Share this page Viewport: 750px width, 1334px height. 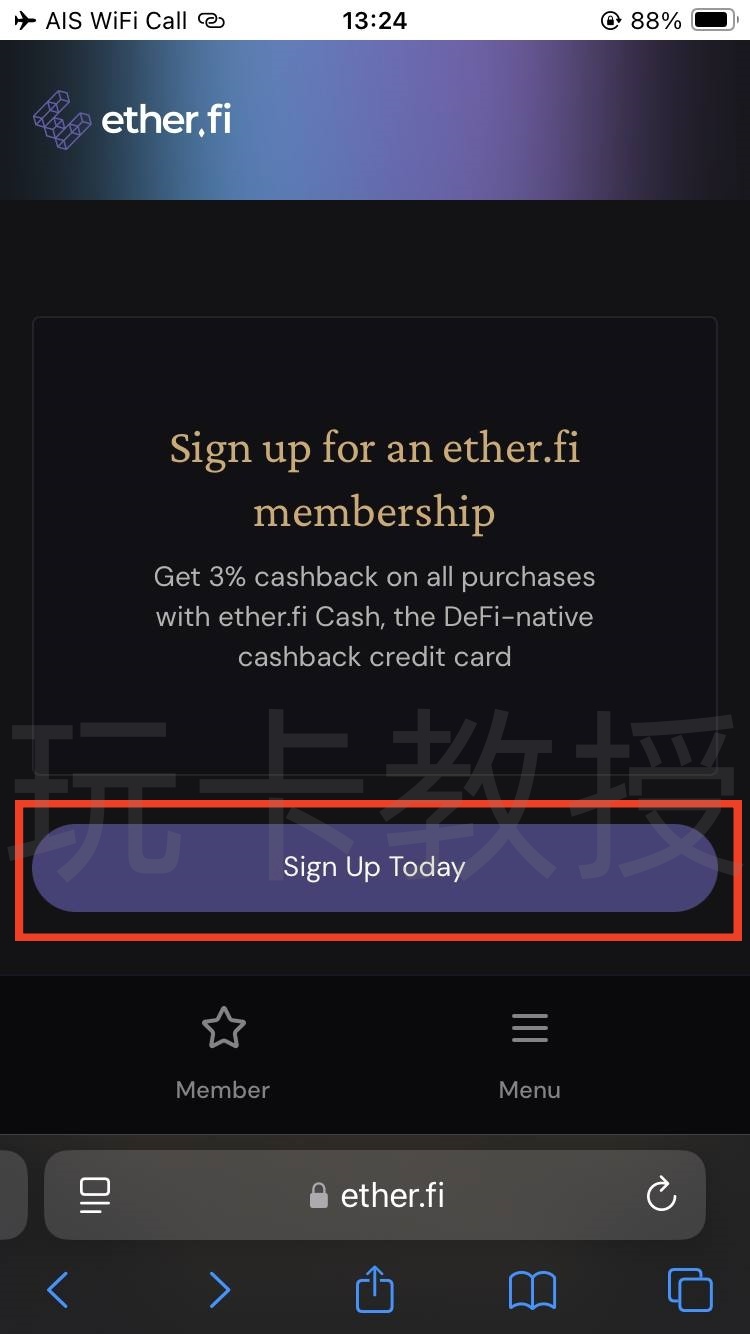coord(375,1288)
